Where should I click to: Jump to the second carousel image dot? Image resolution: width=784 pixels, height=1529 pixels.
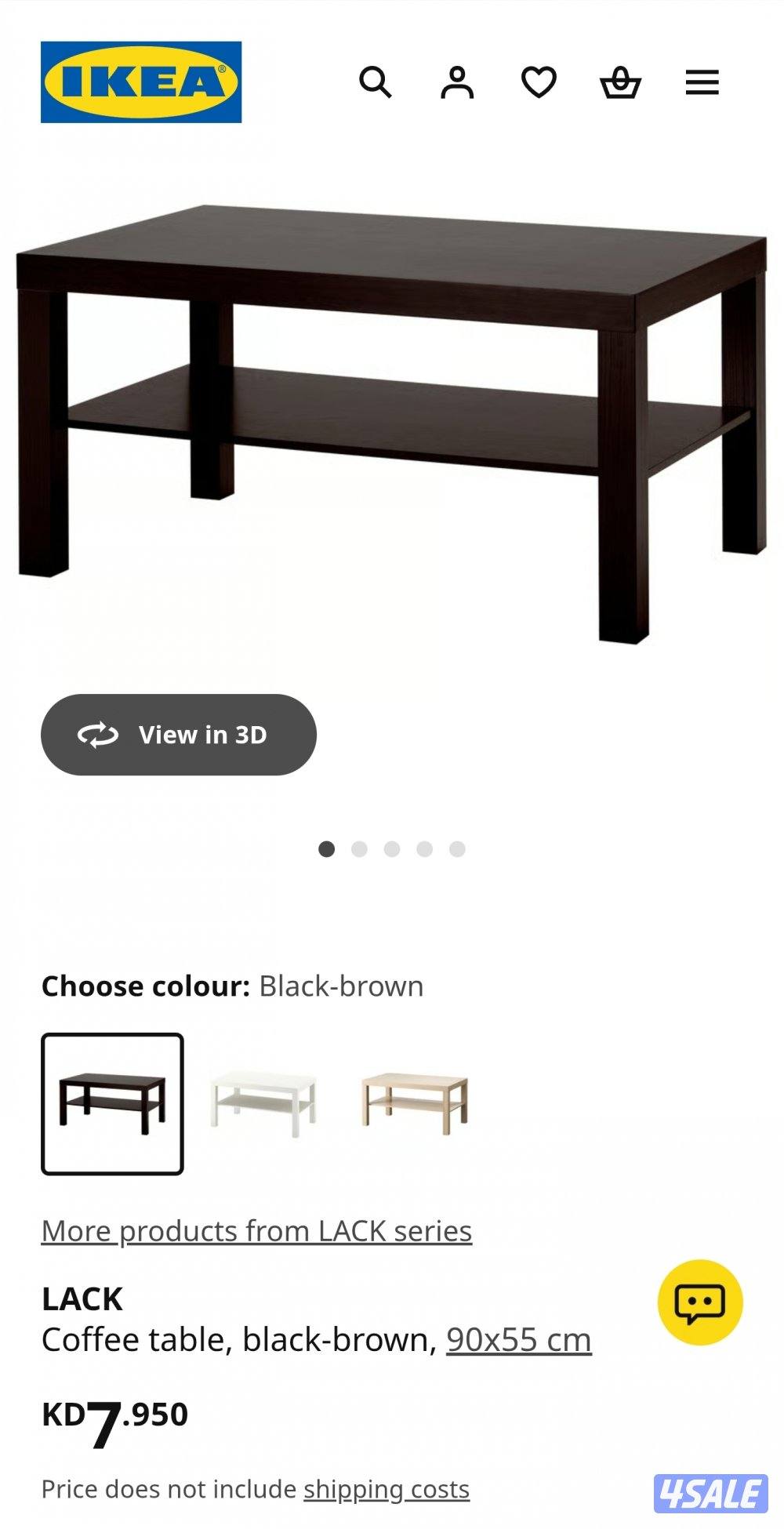click(359, 848)
